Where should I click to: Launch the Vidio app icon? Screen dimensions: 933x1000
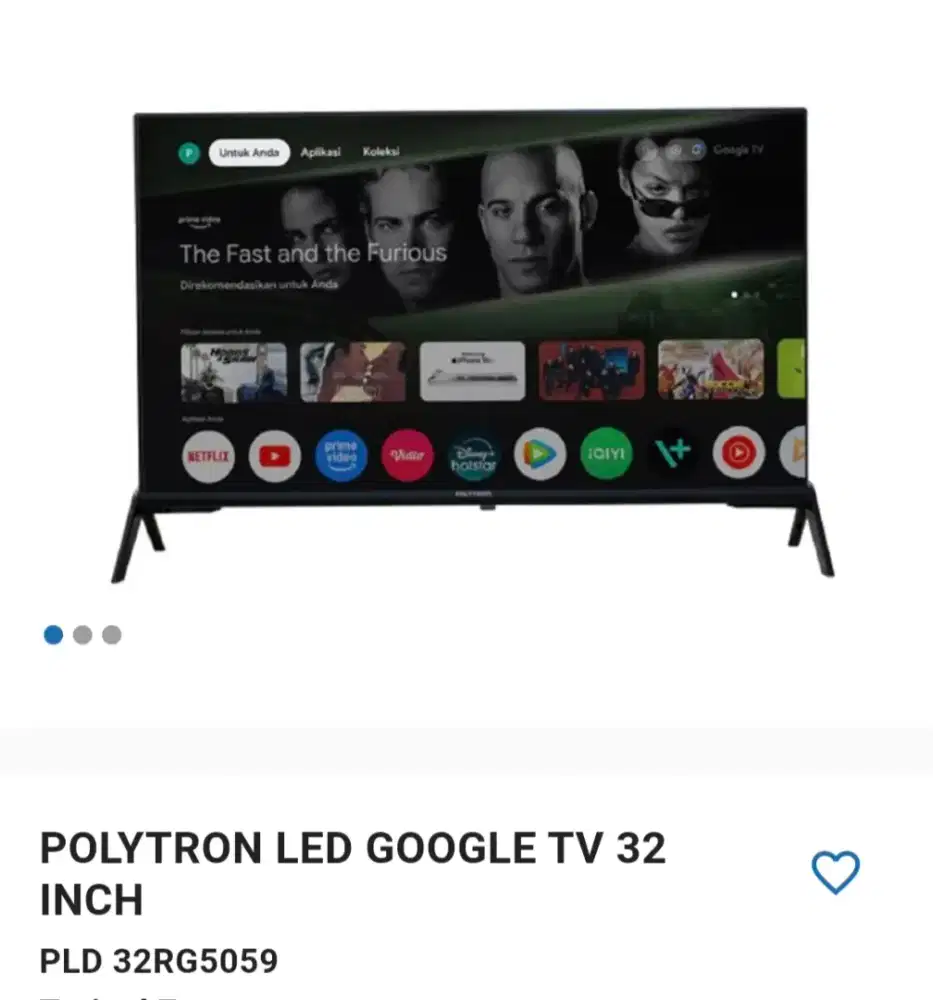408,456
